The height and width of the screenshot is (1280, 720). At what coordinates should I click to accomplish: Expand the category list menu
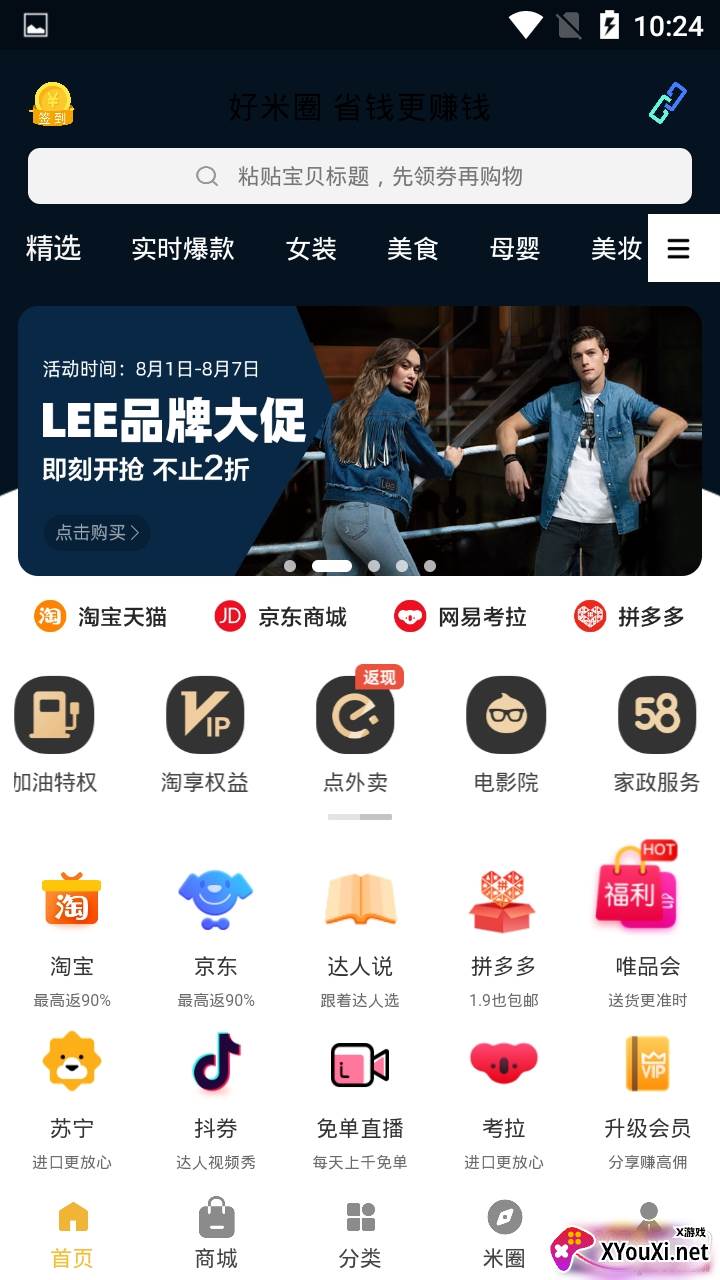tap(679, 248)
